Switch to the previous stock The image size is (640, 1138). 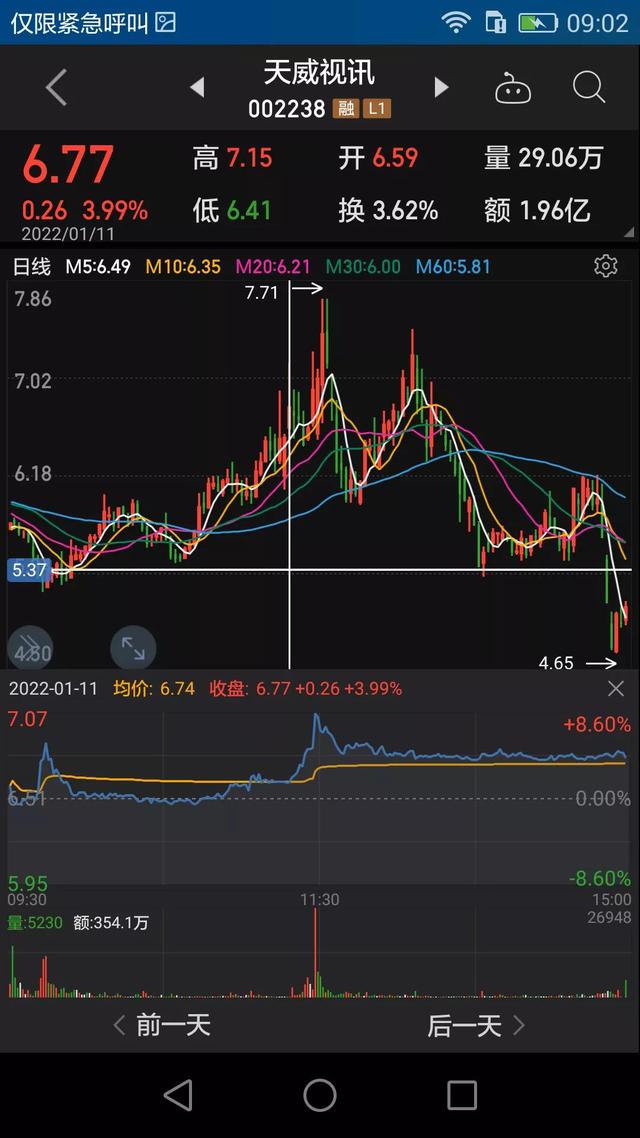[x=197, y=88]
